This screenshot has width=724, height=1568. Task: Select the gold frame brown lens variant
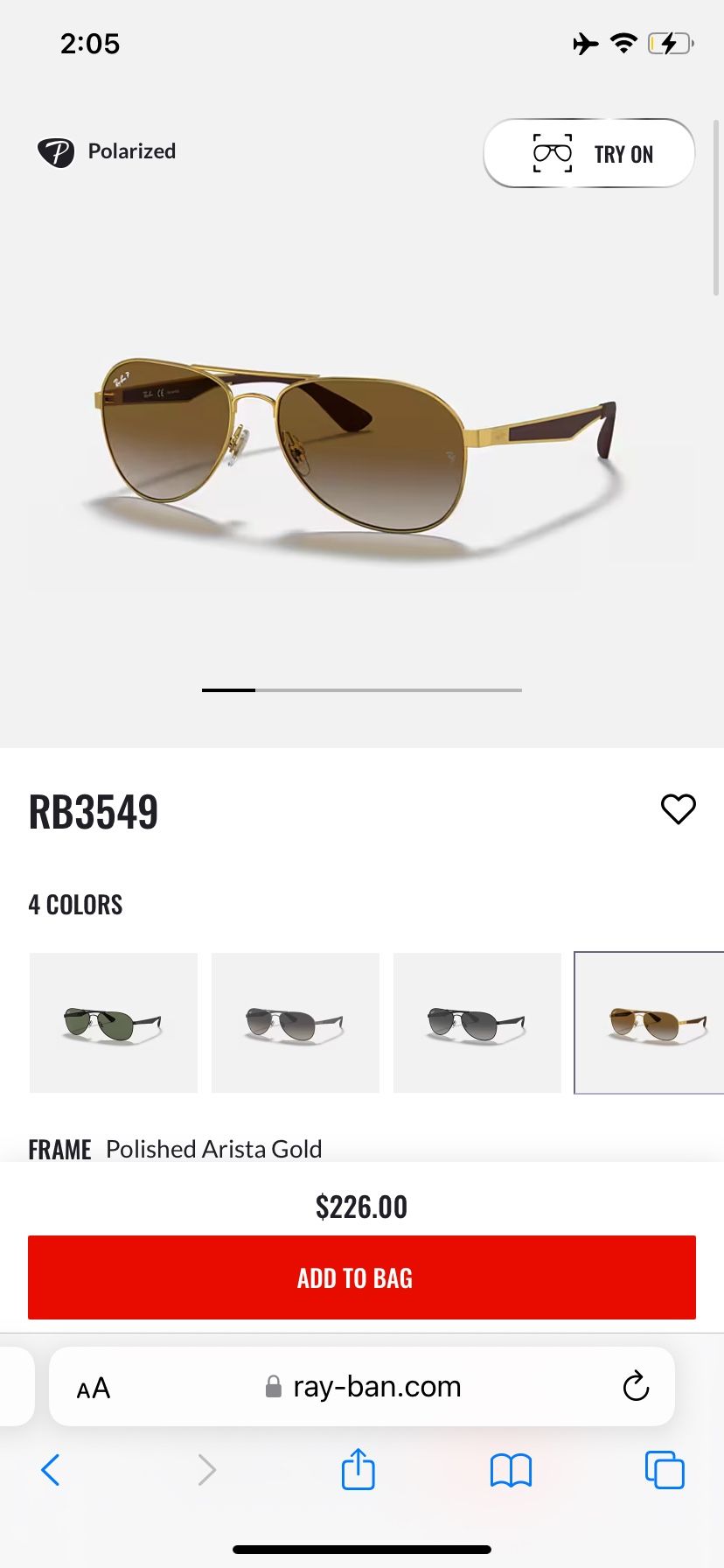(649, 1023)
